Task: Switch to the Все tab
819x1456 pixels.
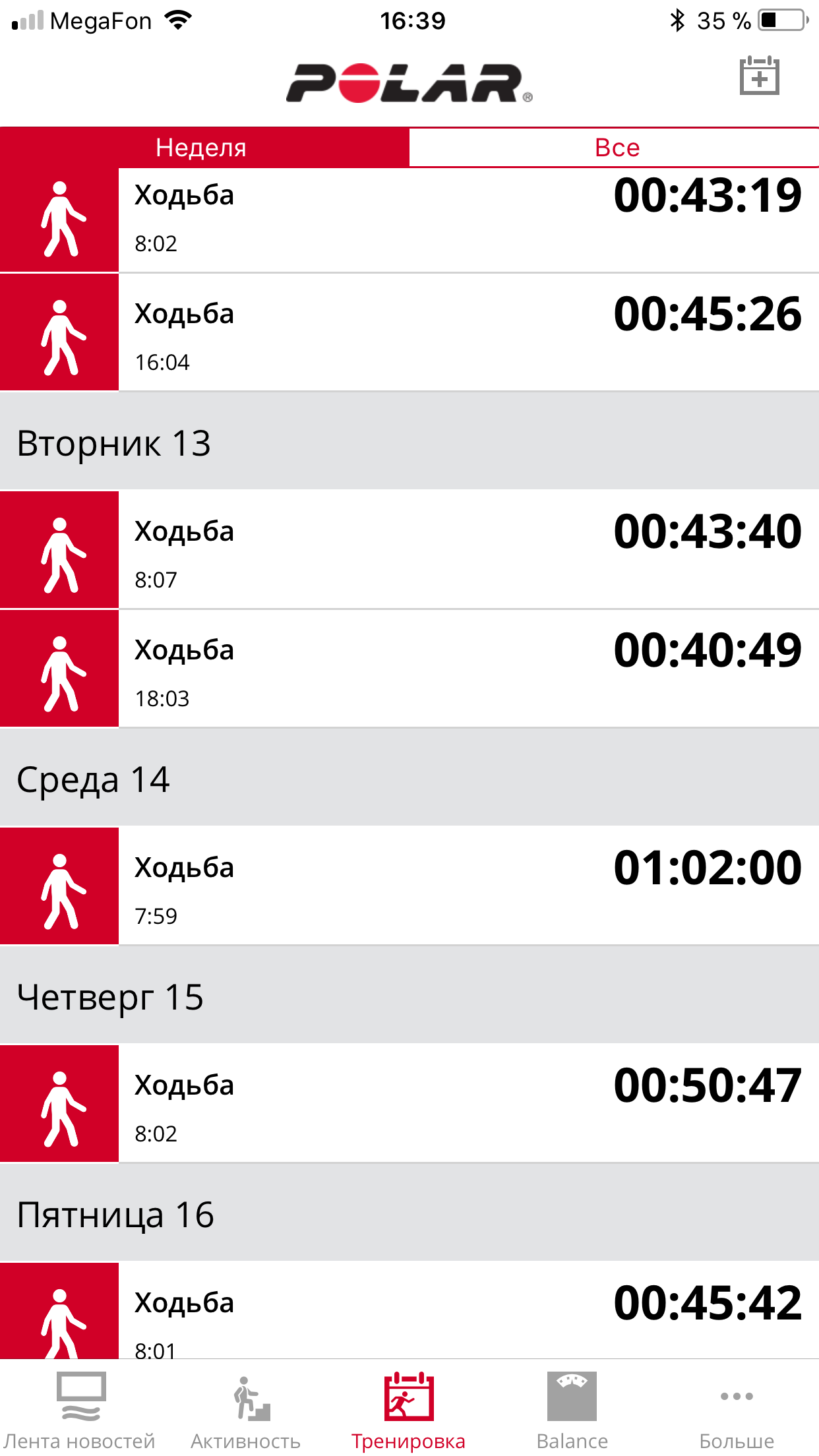Action: coord(617,148)
